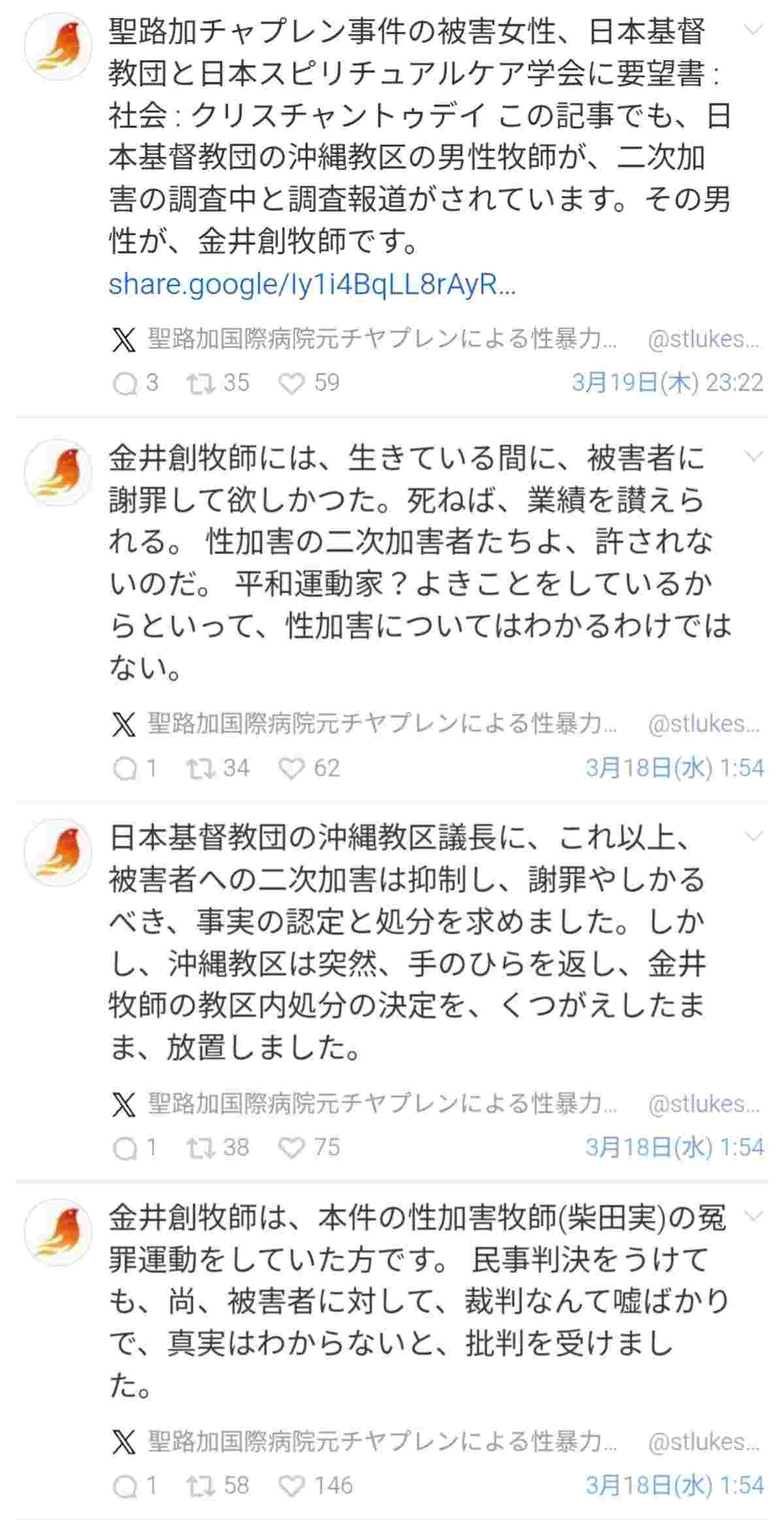
Task: Open the share.google link in first tweet
Action: point(312,285)
